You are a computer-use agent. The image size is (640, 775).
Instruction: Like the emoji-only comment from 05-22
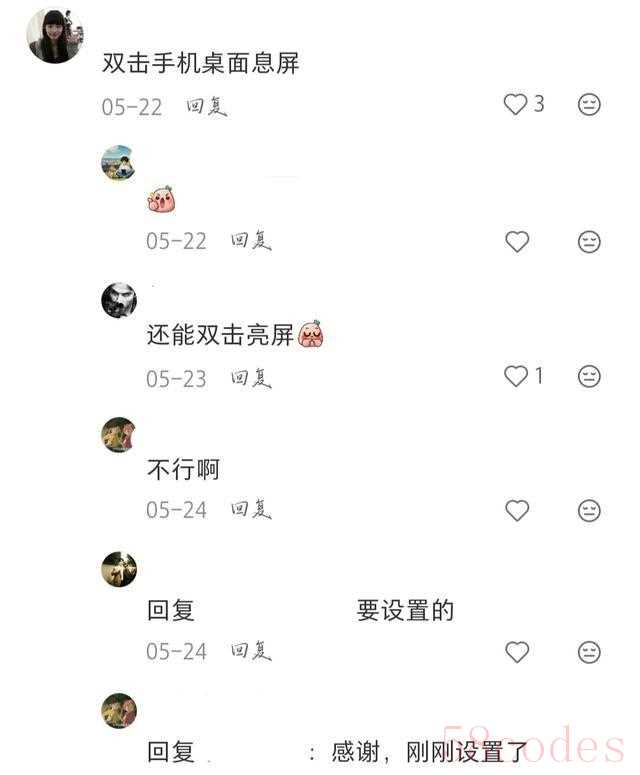point(517,241)
